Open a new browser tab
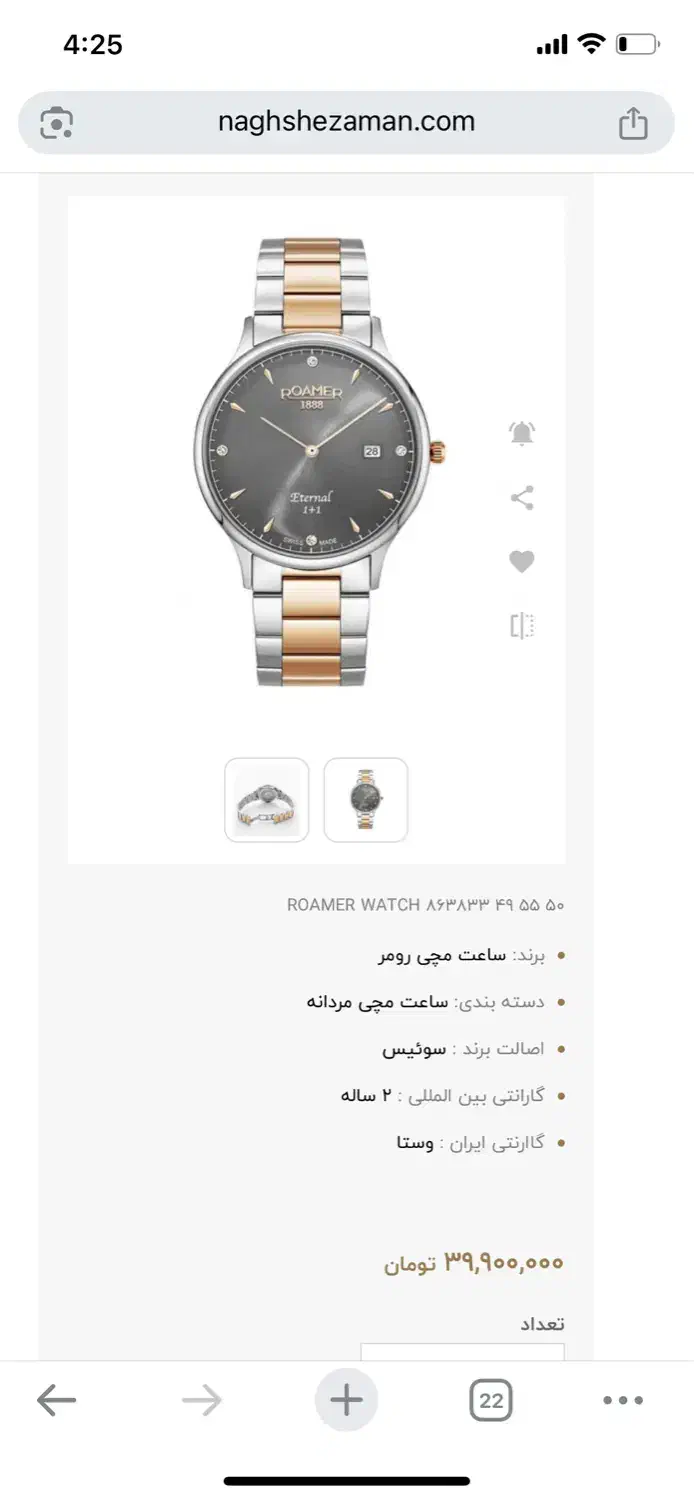 pyautogui.click(x=346, y=1400)
